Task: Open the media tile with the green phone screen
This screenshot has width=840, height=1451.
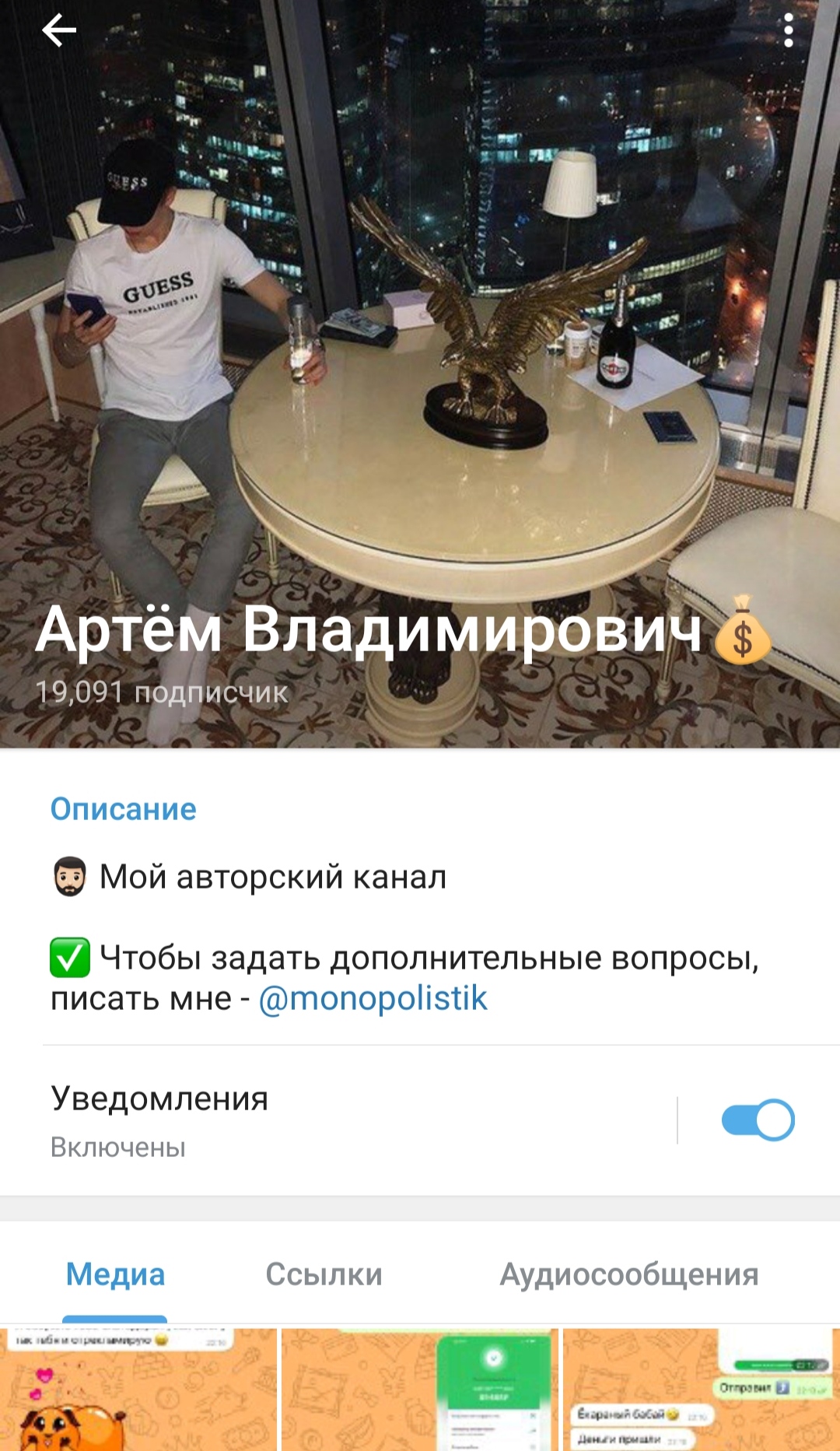Action: click(420, 1390)
